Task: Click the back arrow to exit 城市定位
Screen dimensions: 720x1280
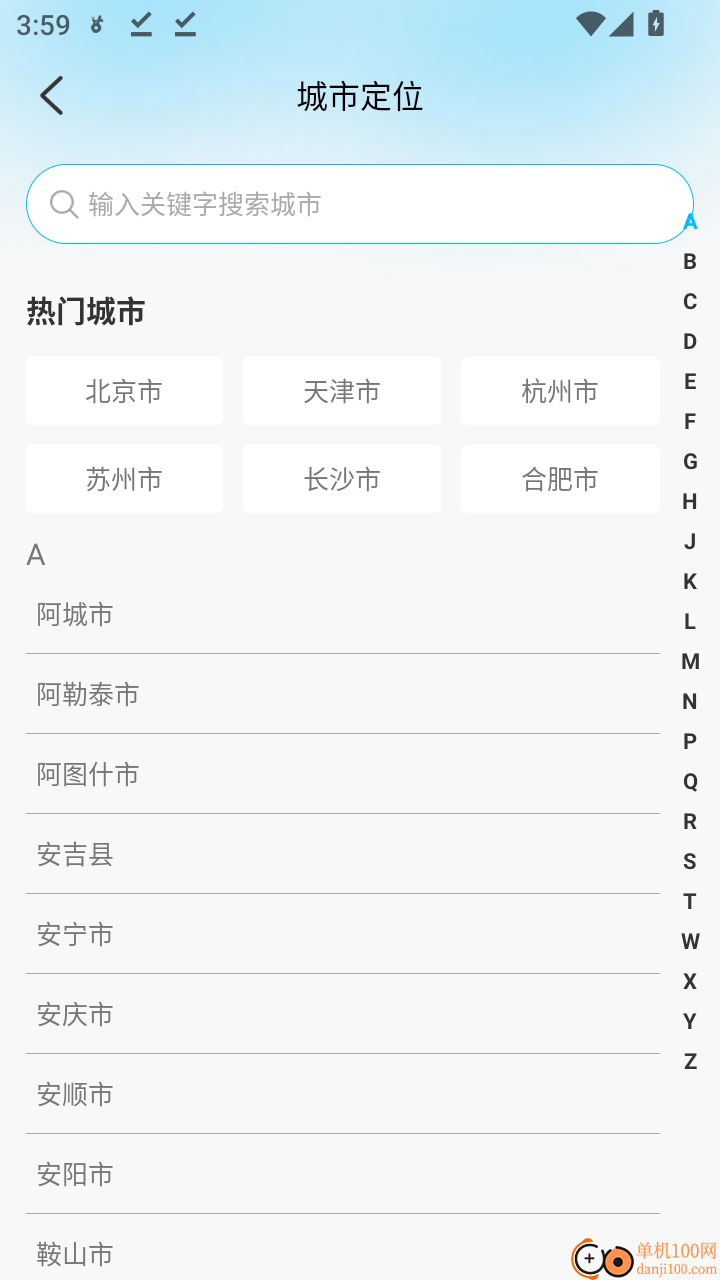Action: coord(51,95)
